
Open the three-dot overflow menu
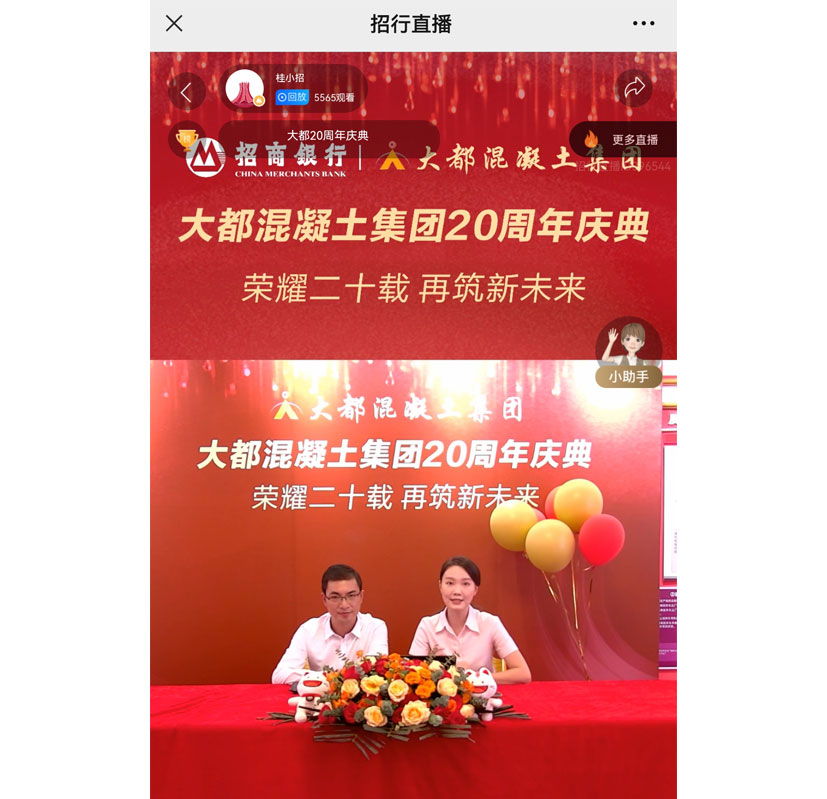[643, 23]
